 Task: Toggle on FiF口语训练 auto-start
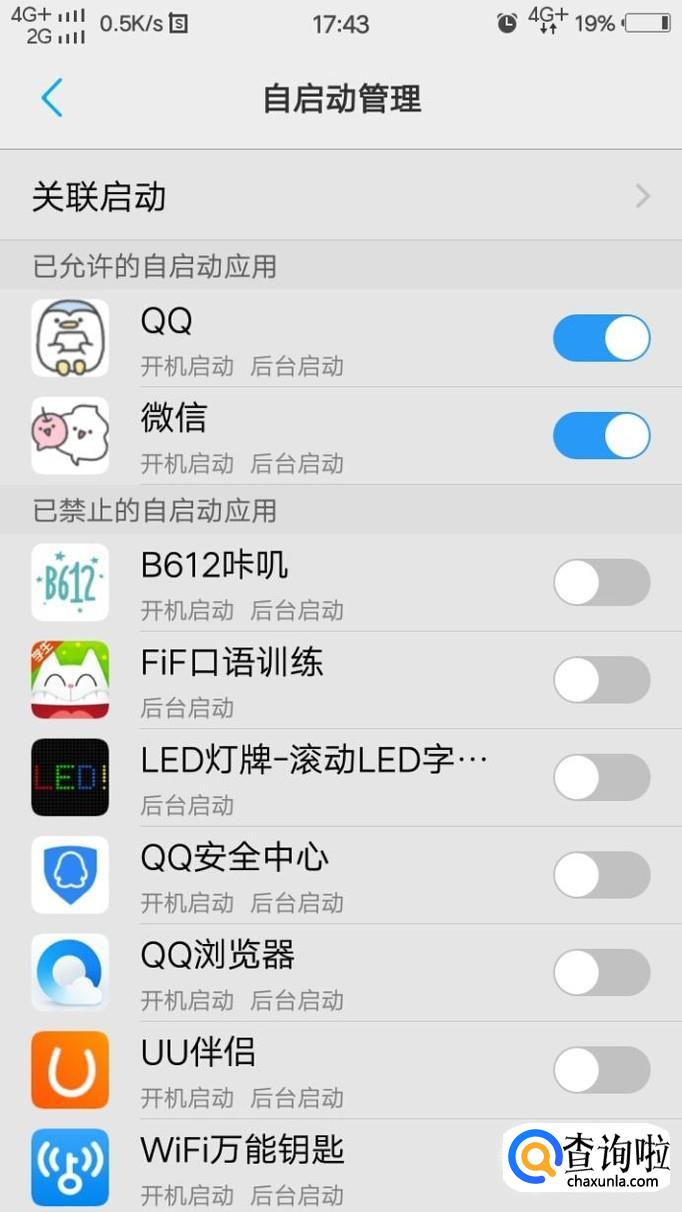click(601, 680)
